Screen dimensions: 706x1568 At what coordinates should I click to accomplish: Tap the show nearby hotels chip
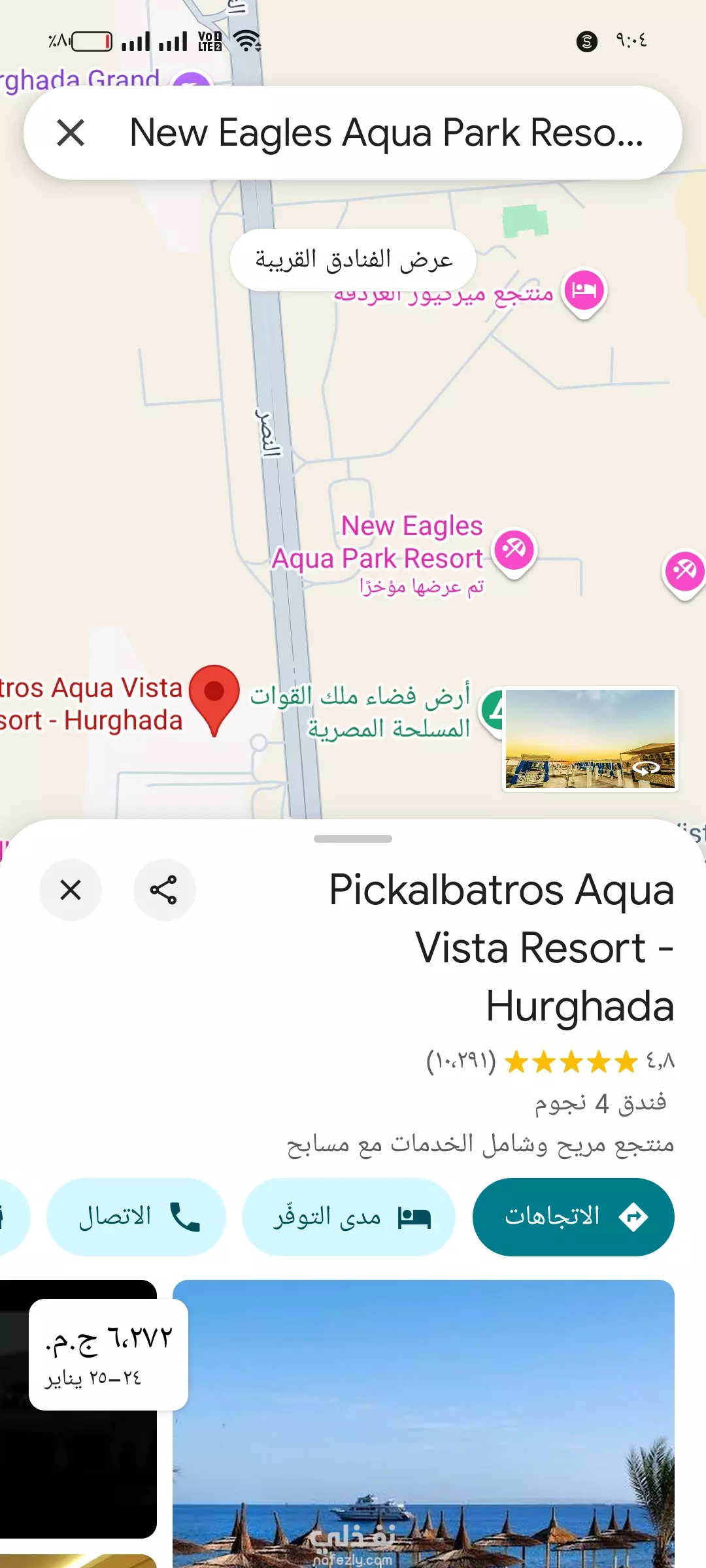tap(353, 259)
